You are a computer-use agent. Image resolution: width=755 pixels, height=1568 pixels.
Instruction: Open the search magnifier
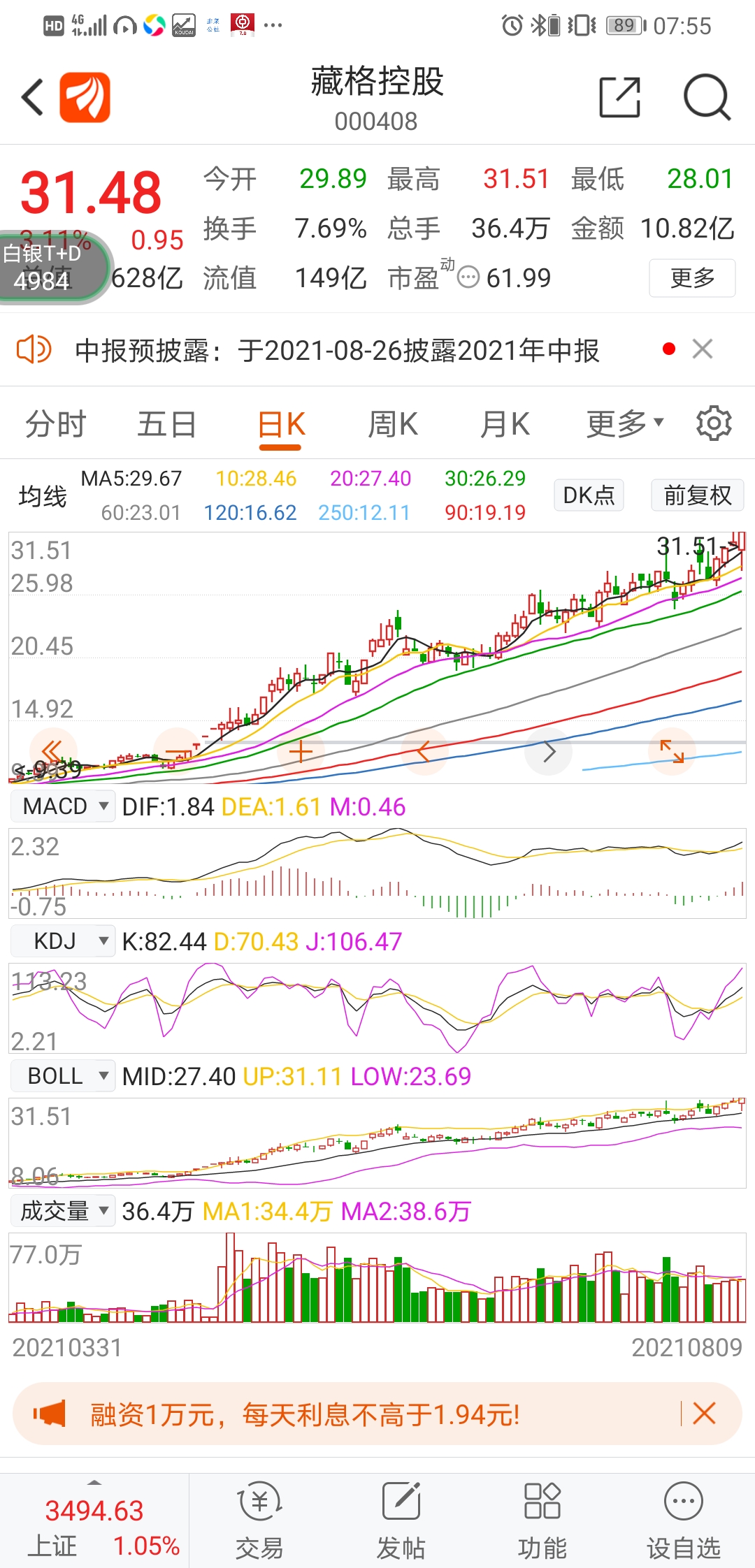(x=707, y=97)
